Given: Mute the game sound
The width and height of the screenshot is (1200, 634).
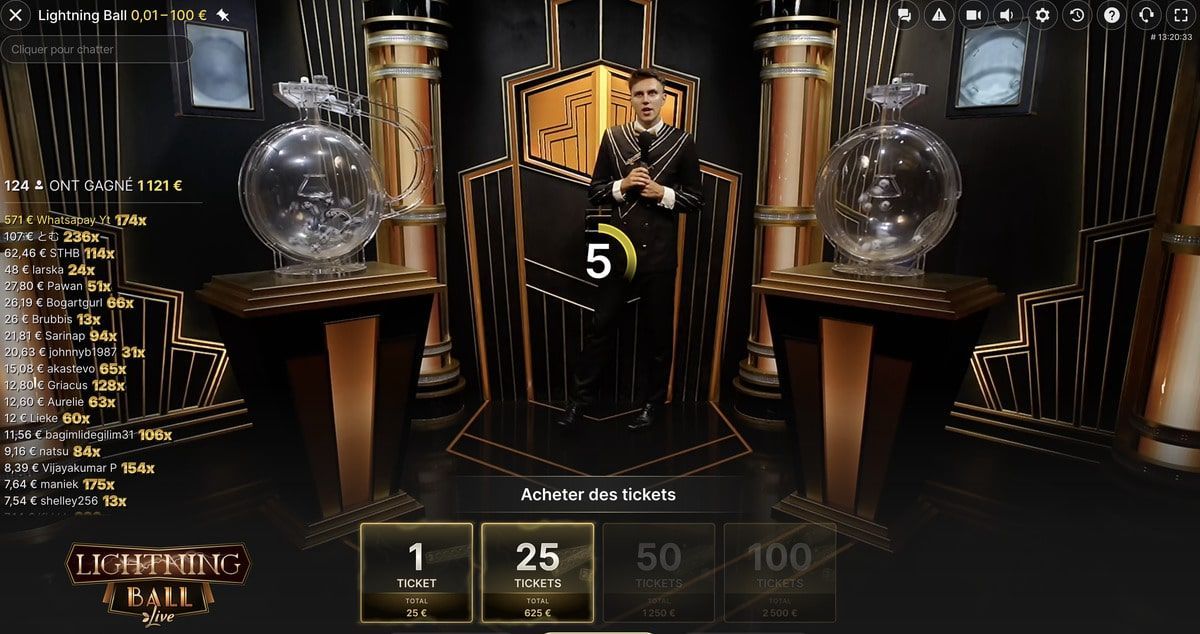Looking at the screenshot, I should 1008,15.
